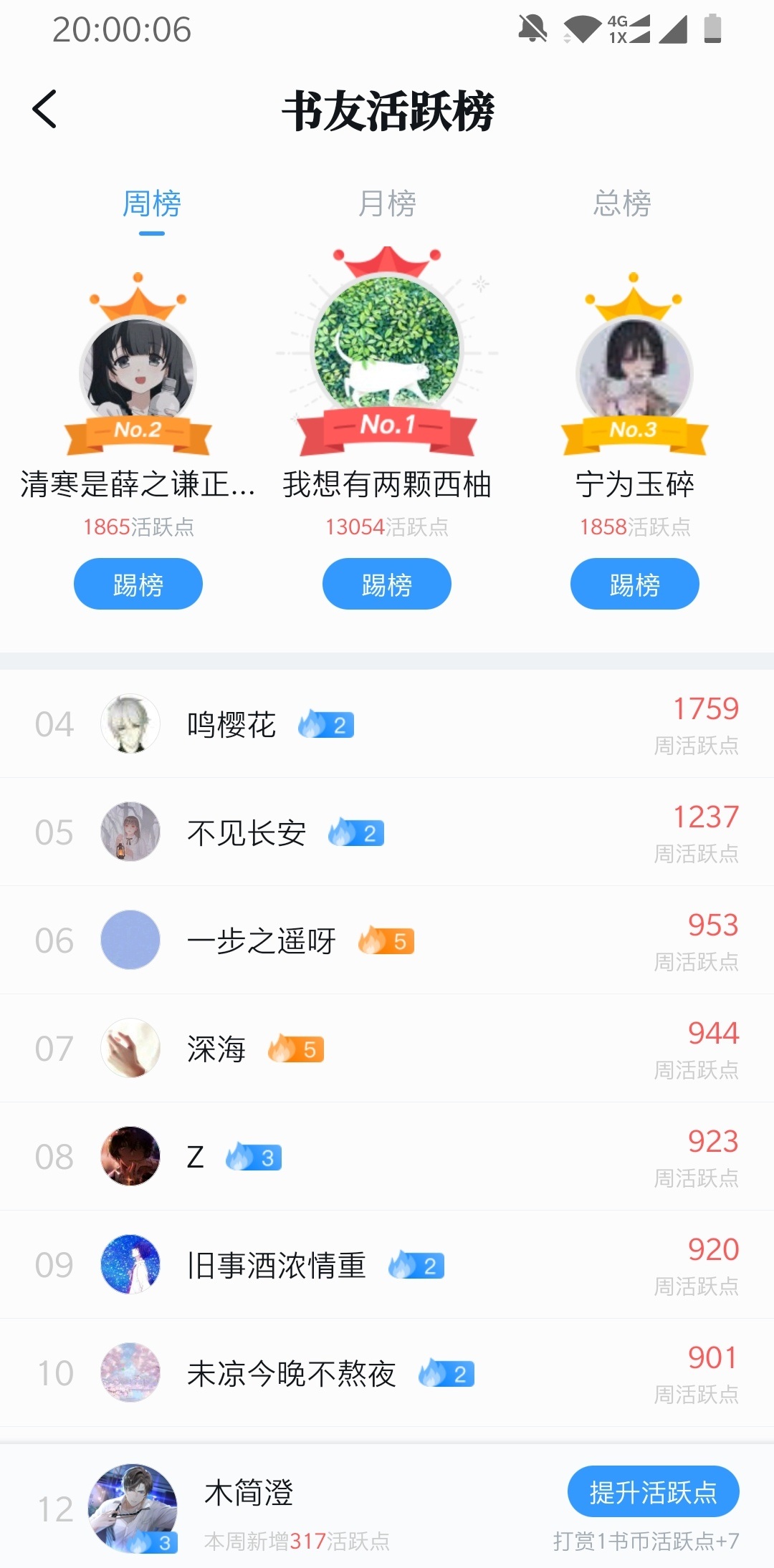Open user Z ranked 08
The image size is (774, 1568).
[387, 1157]
